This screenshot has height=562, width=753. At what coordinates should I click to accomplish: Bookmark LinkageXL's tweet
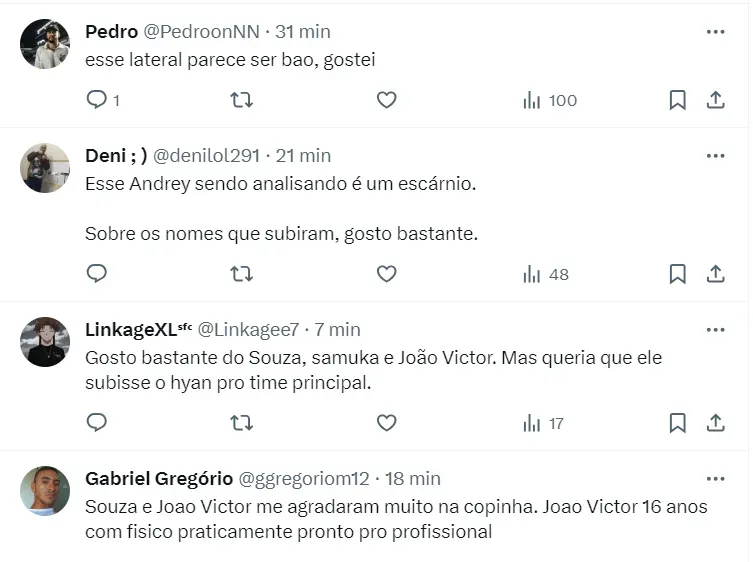tap(677, 423)
